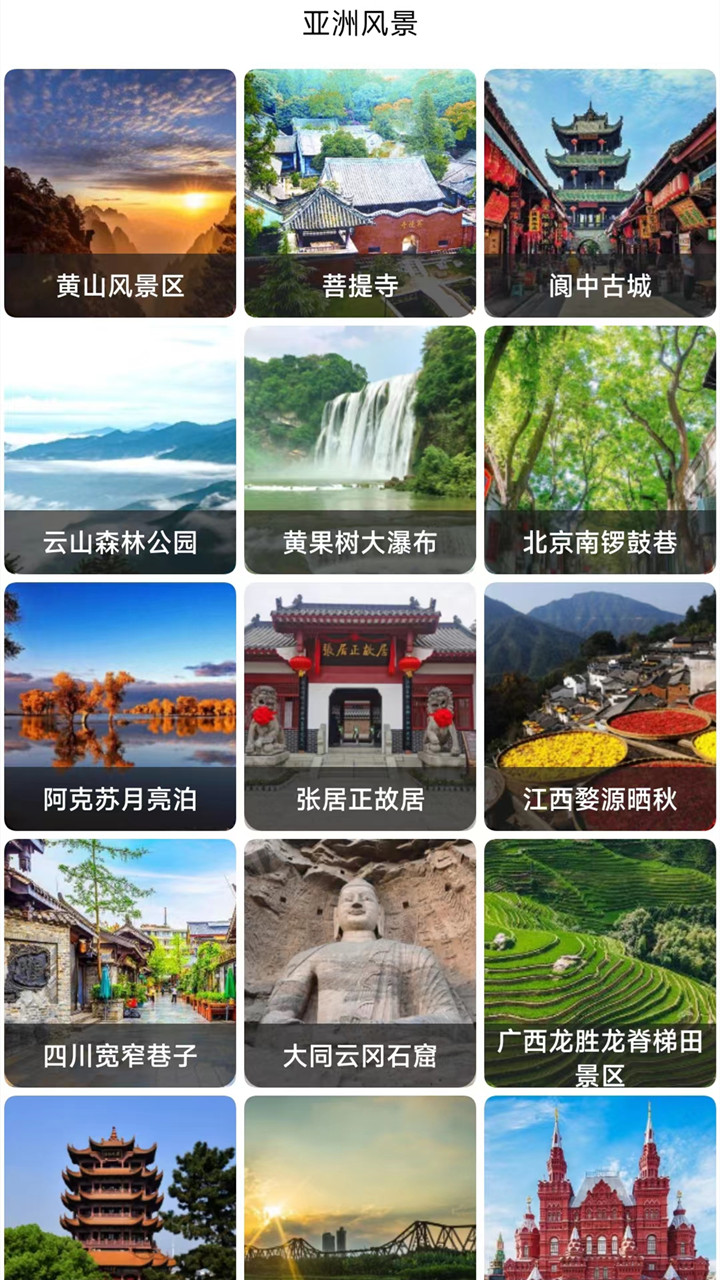Click the 大同云冈石窟 caption
The image size is (720, 1280).
[360, 1053]
